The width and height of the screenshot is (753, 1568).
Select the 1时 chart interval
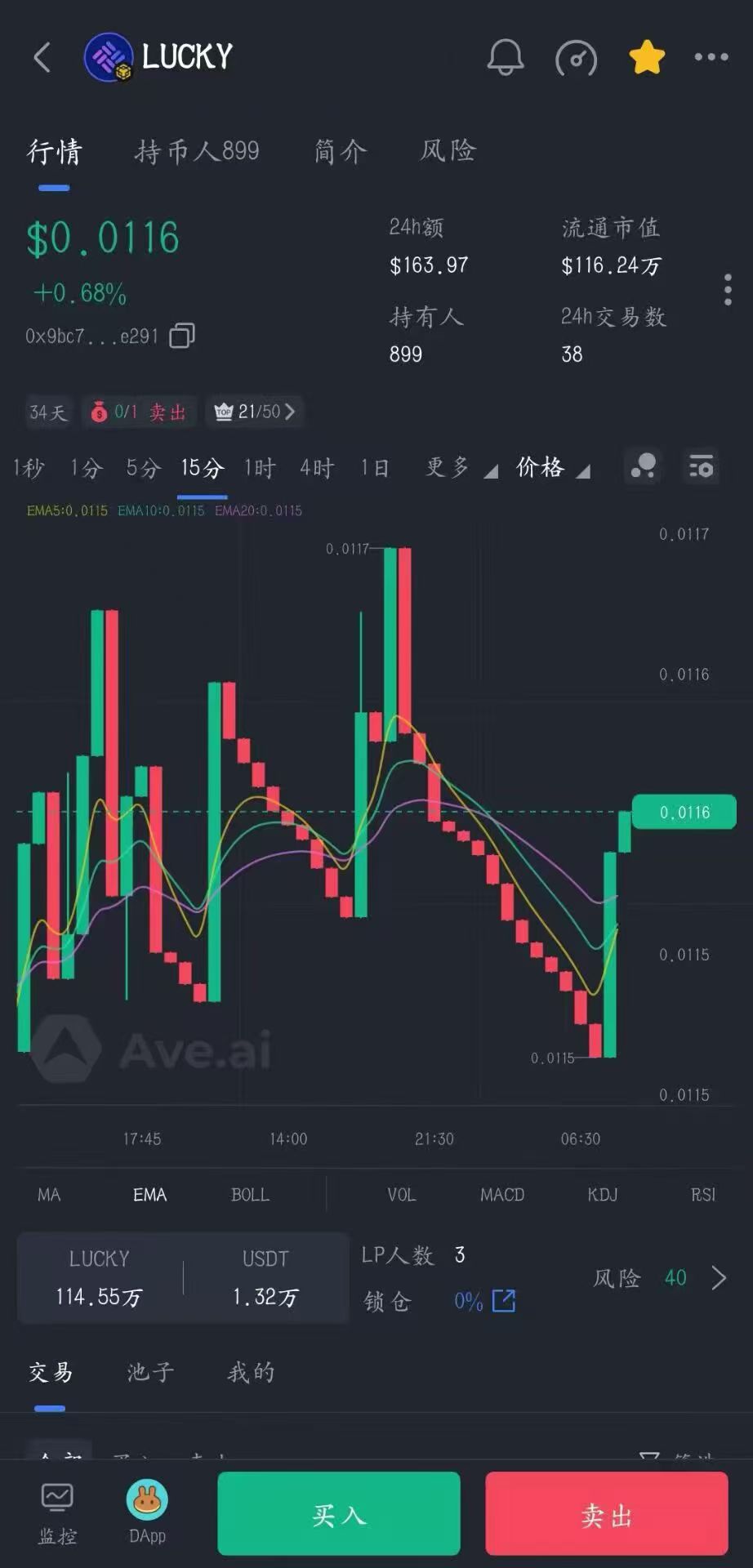click(260, 468)
